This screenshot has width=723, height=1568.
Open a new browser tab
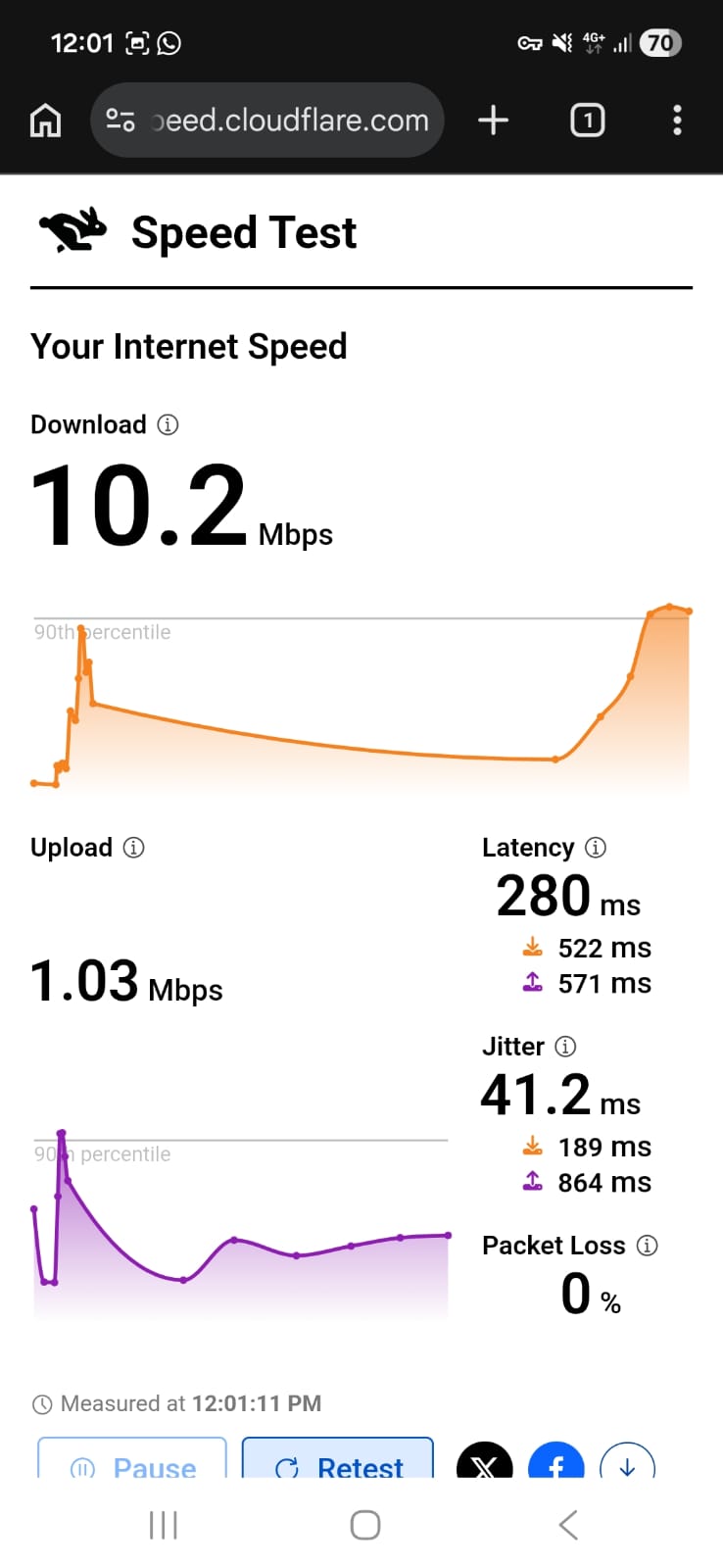(493, 120)
